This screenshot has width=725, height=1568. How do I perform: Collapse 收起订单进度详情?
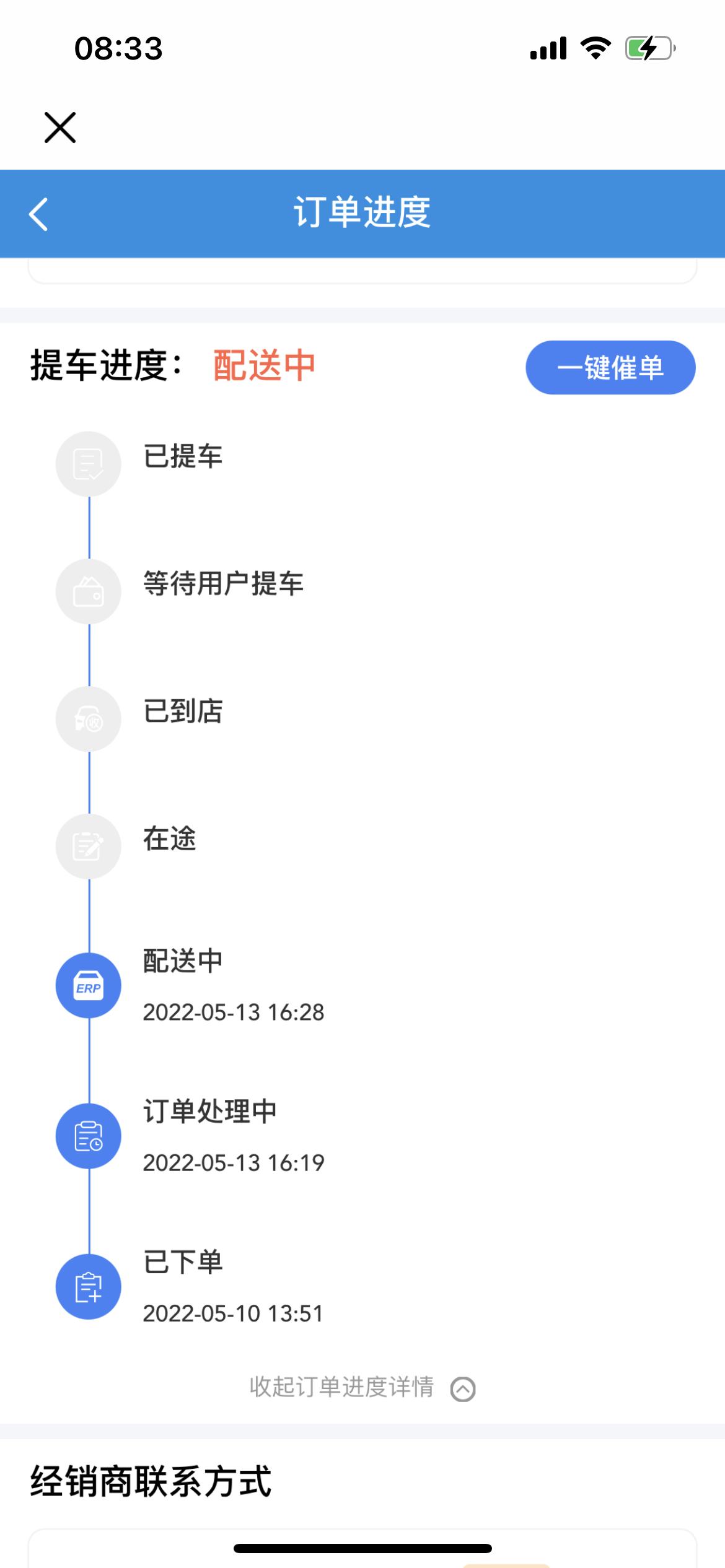(362, 1388)
